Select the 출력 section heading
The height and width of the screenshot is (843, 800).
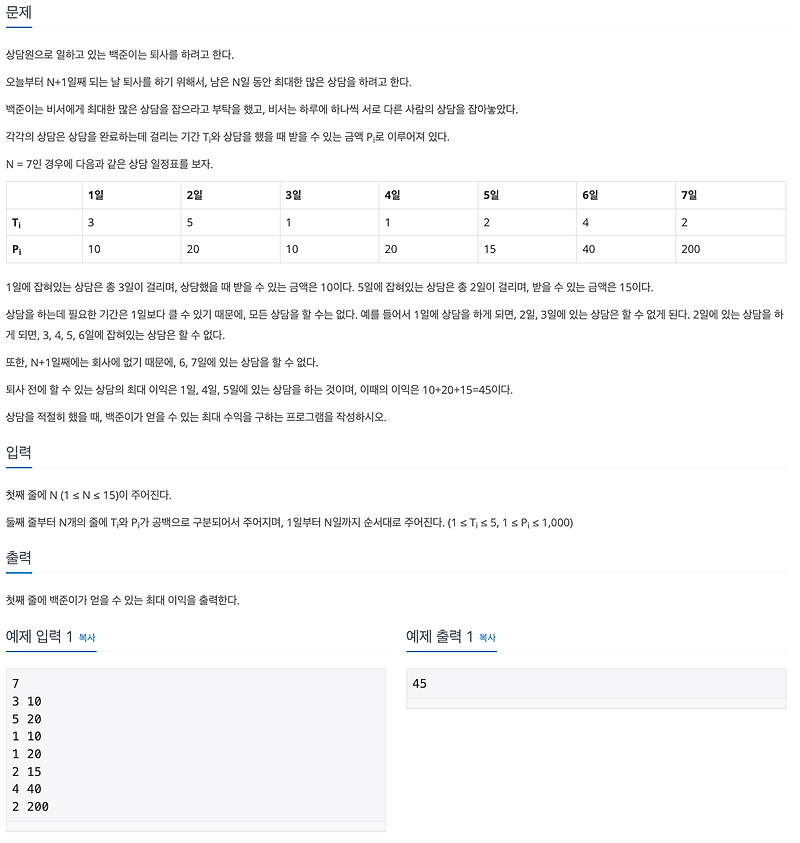[21, 557]
